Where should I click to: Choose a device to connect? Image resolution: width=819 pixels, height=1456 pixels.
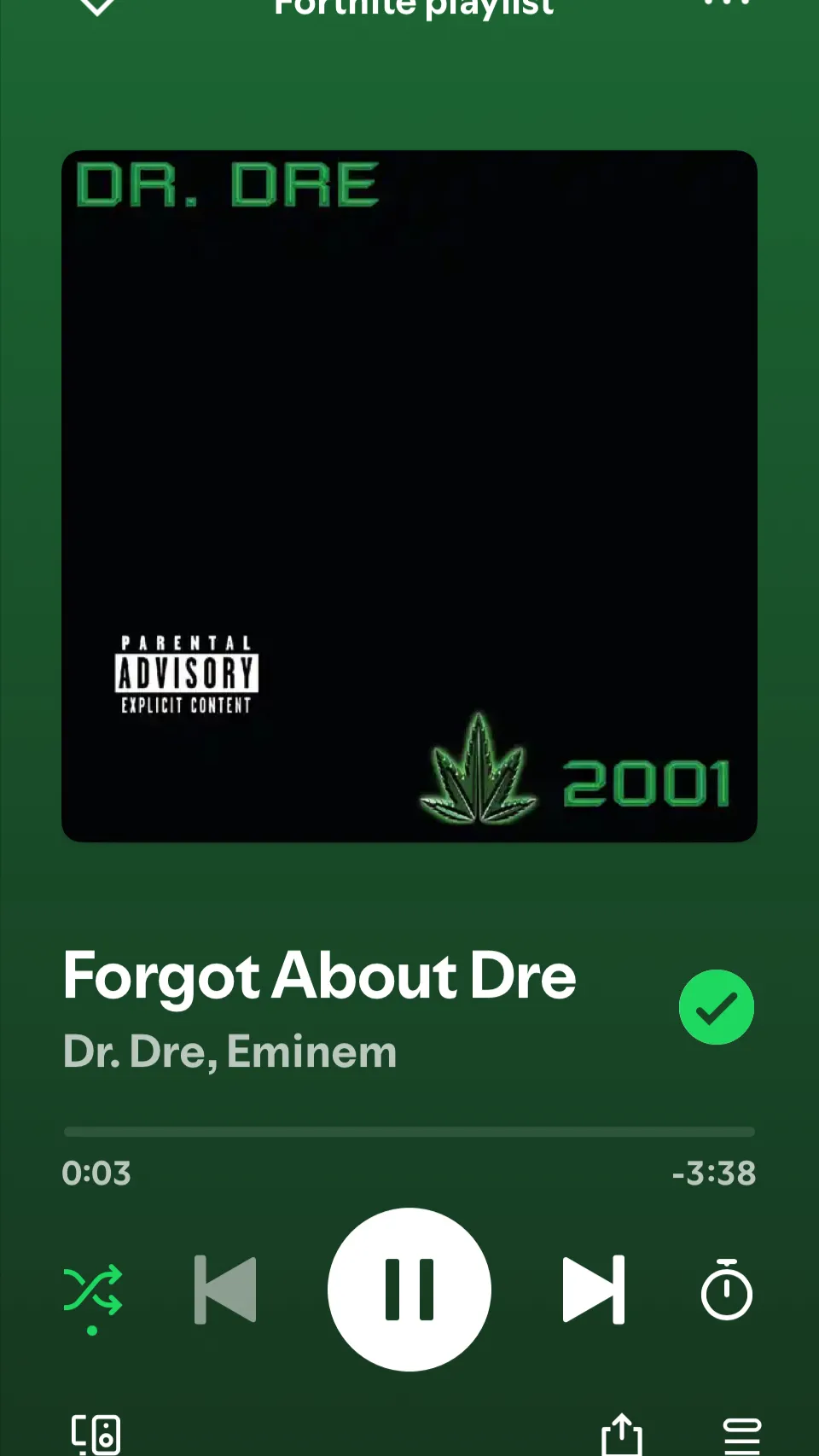coord(96,1434)
